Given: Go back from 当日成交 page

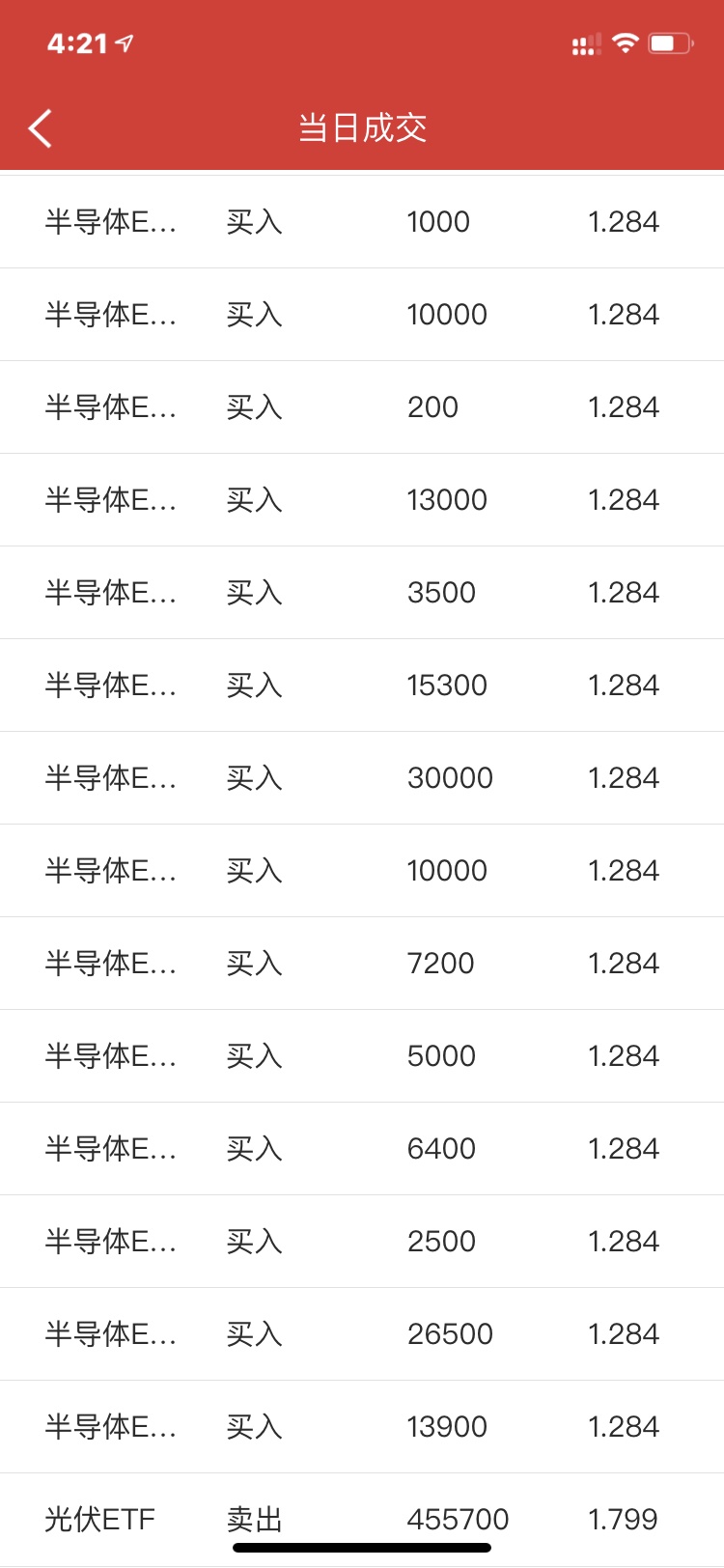Looking at the screenshot, I should click(41, 128).
